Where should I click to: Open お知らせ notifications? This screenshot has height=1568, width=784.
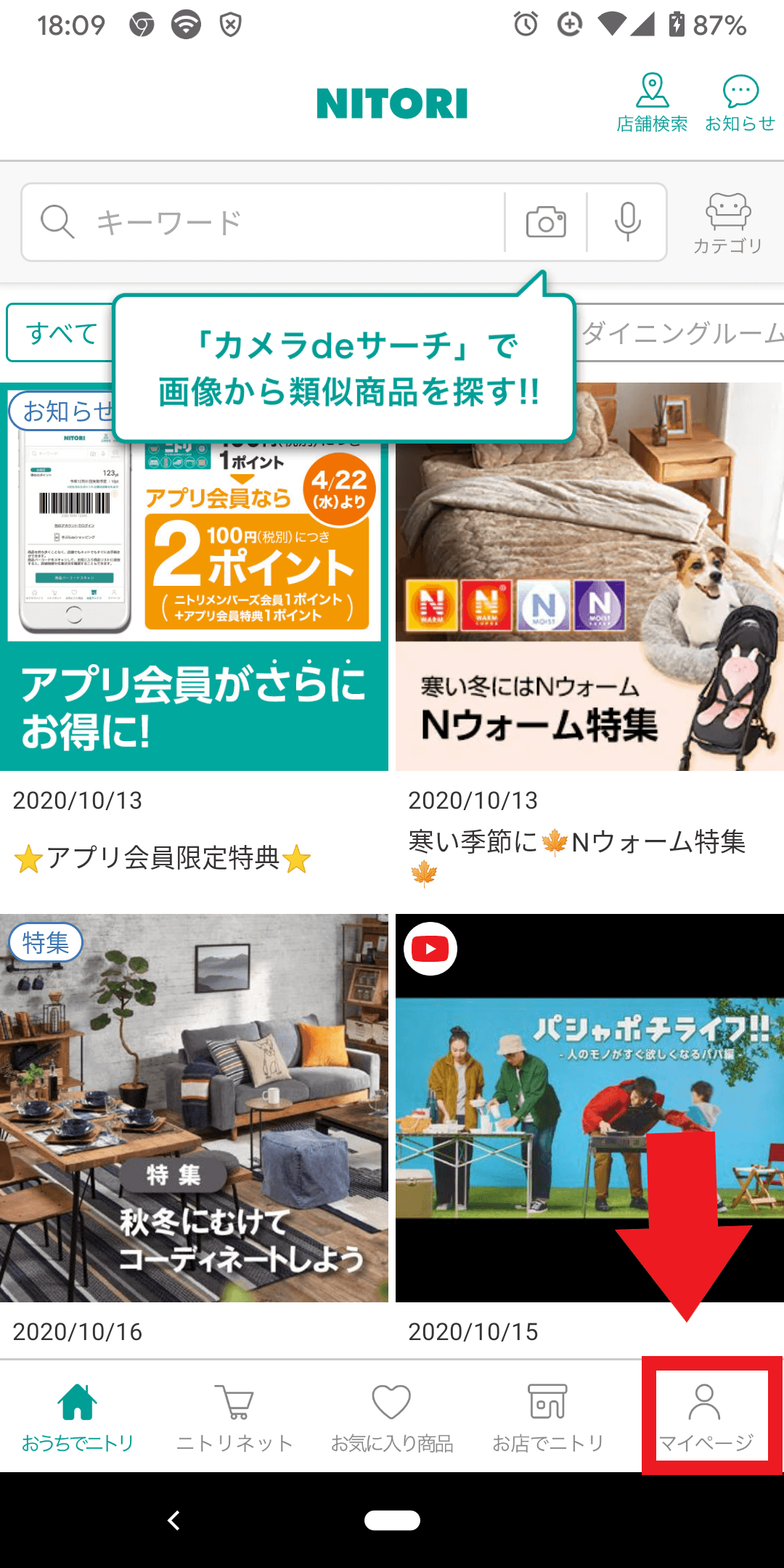740,102
